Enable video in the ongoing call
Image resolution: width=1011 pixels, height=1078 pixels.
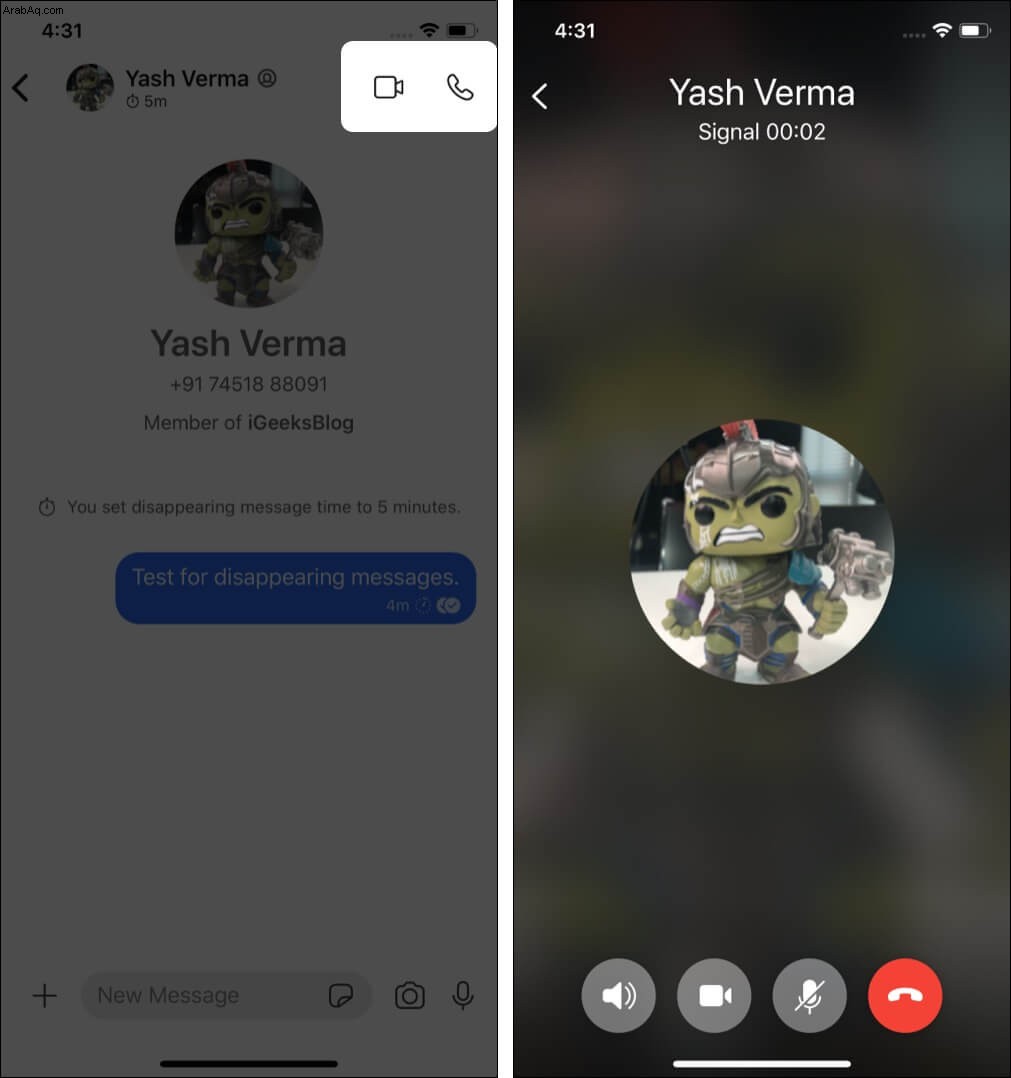pos(714,996)
